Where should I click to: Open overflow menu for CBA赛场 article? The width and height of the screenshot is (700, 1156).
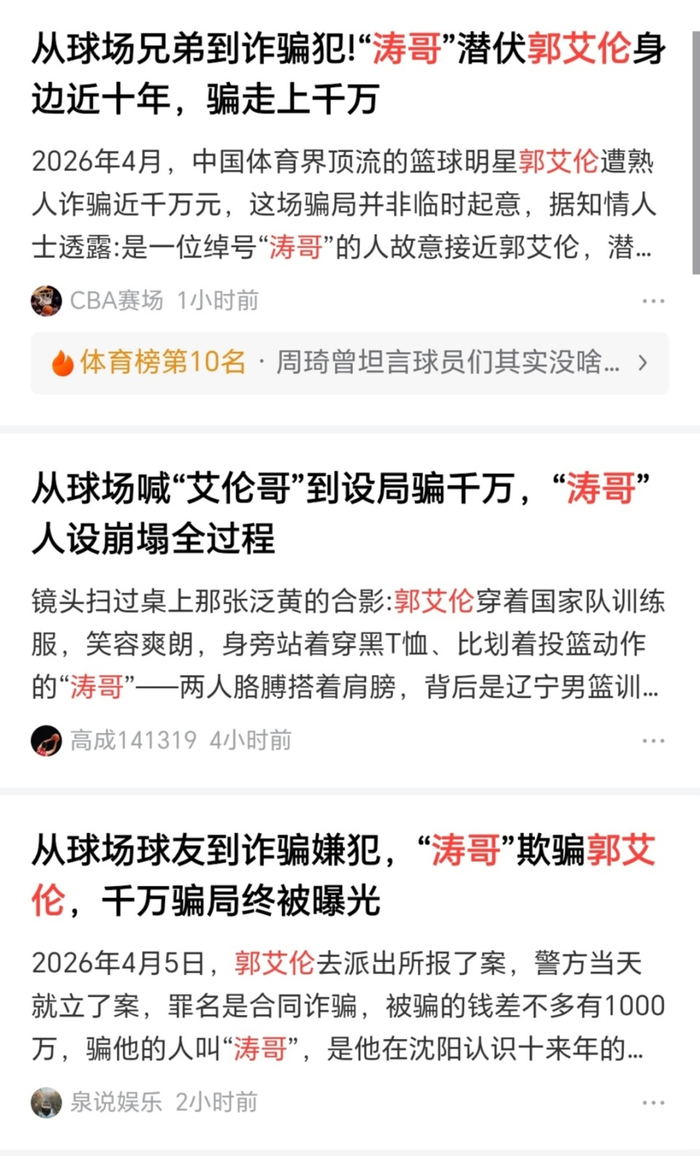pos(653,300)
